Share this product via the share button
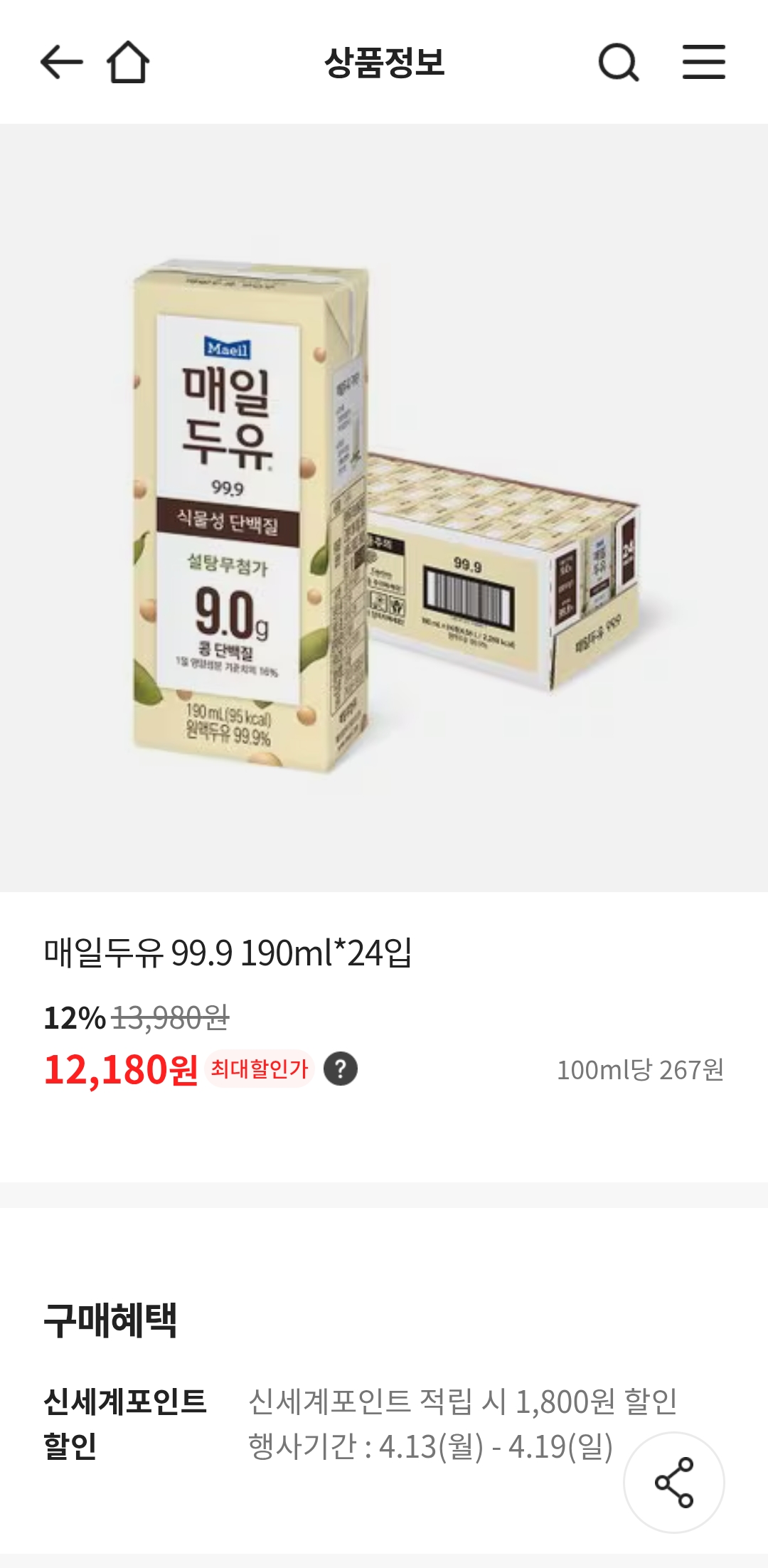The image size is (768, 1568). coord(673,1482)
